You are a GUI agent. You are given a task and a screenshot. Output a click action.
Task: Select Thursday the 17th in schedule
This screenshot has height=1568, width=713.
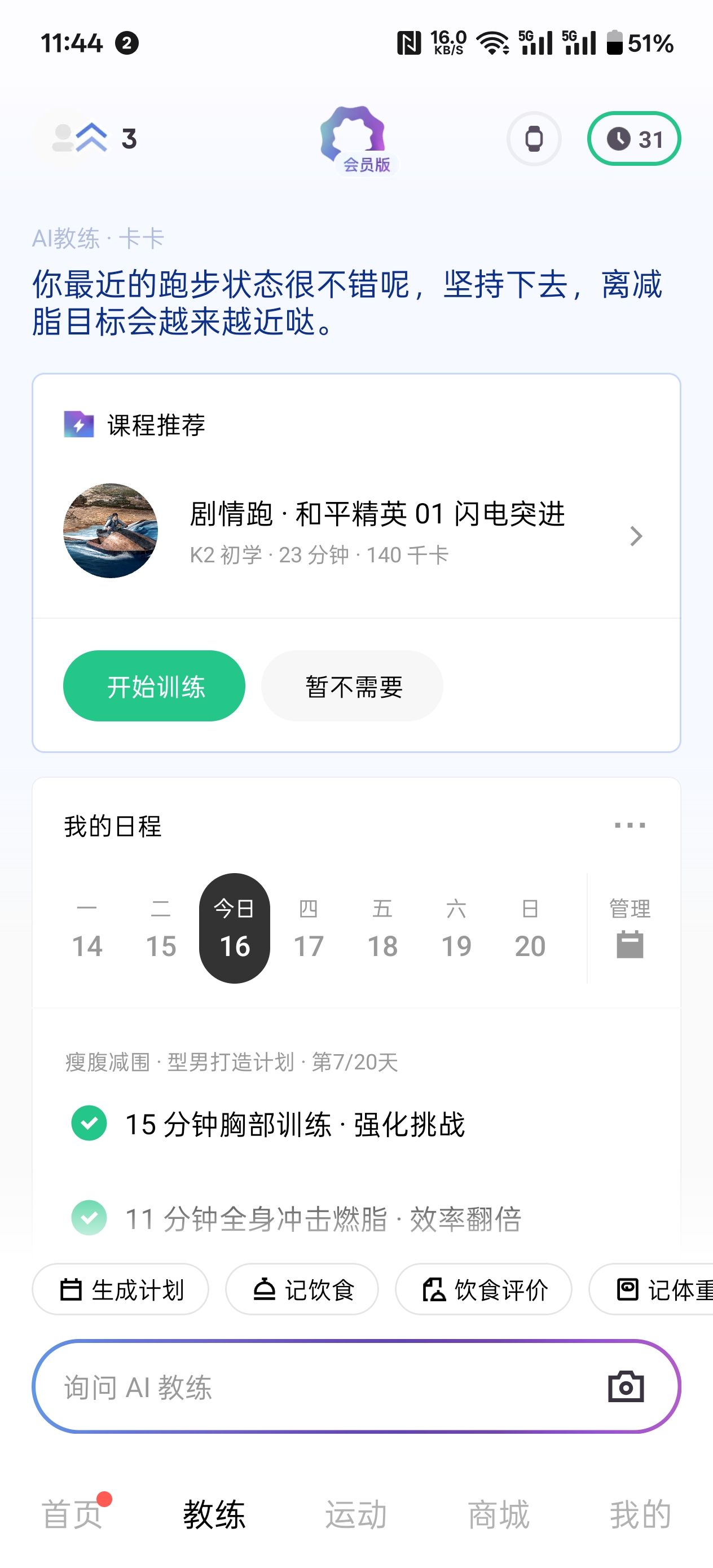(309, 929)
